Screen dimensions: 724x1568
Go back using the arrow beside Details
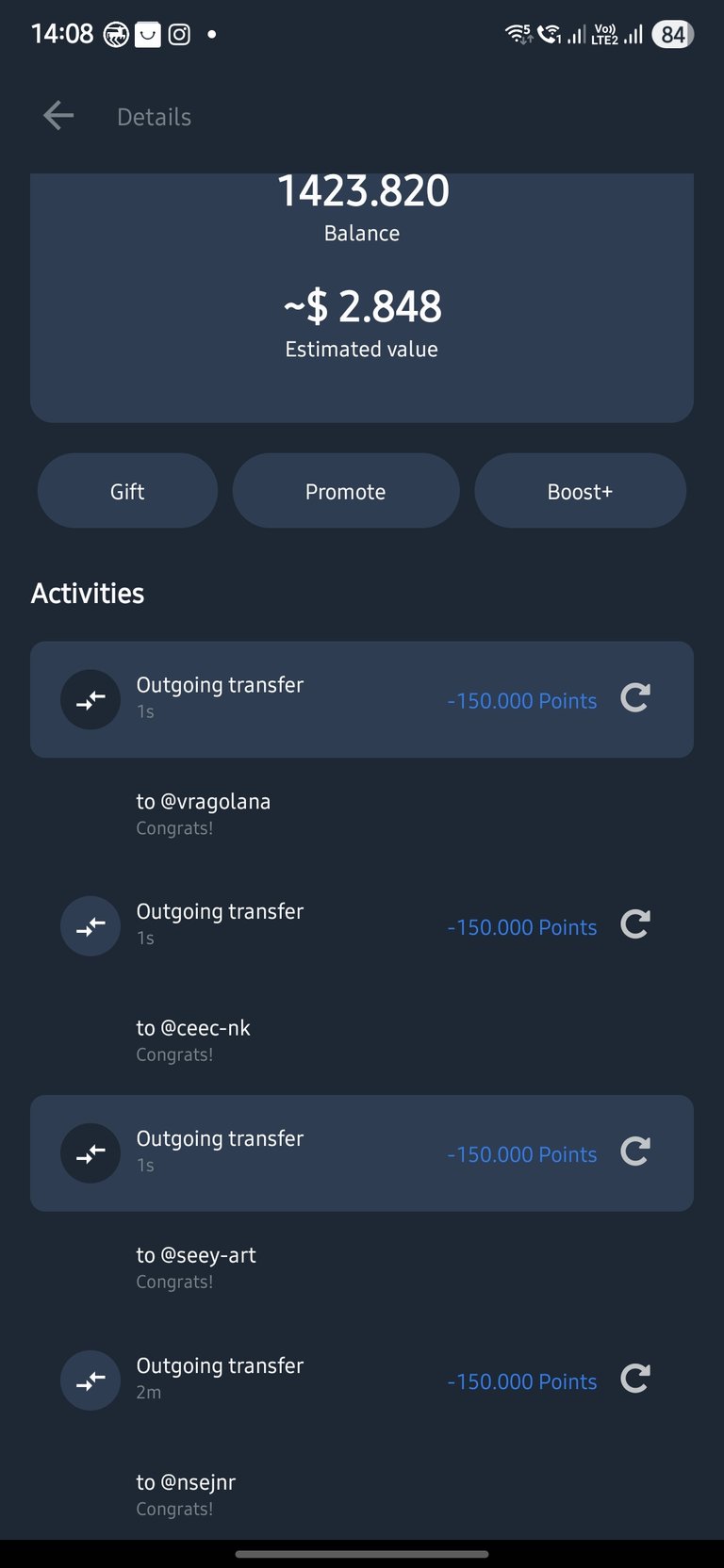pos(58,116)
